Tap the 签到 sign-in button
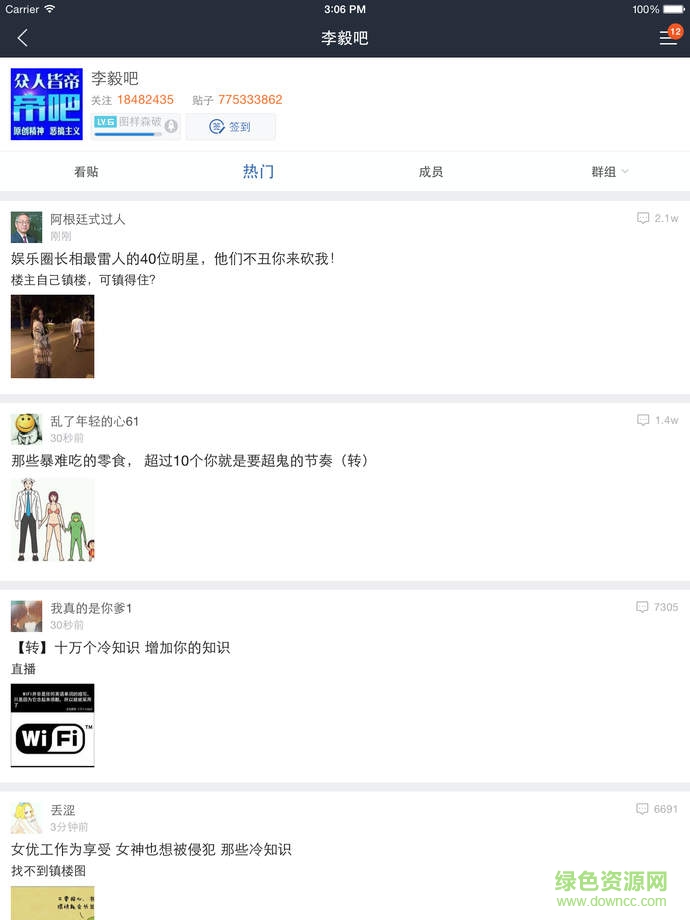Screen dimensions: 690x920 point(230,127)
